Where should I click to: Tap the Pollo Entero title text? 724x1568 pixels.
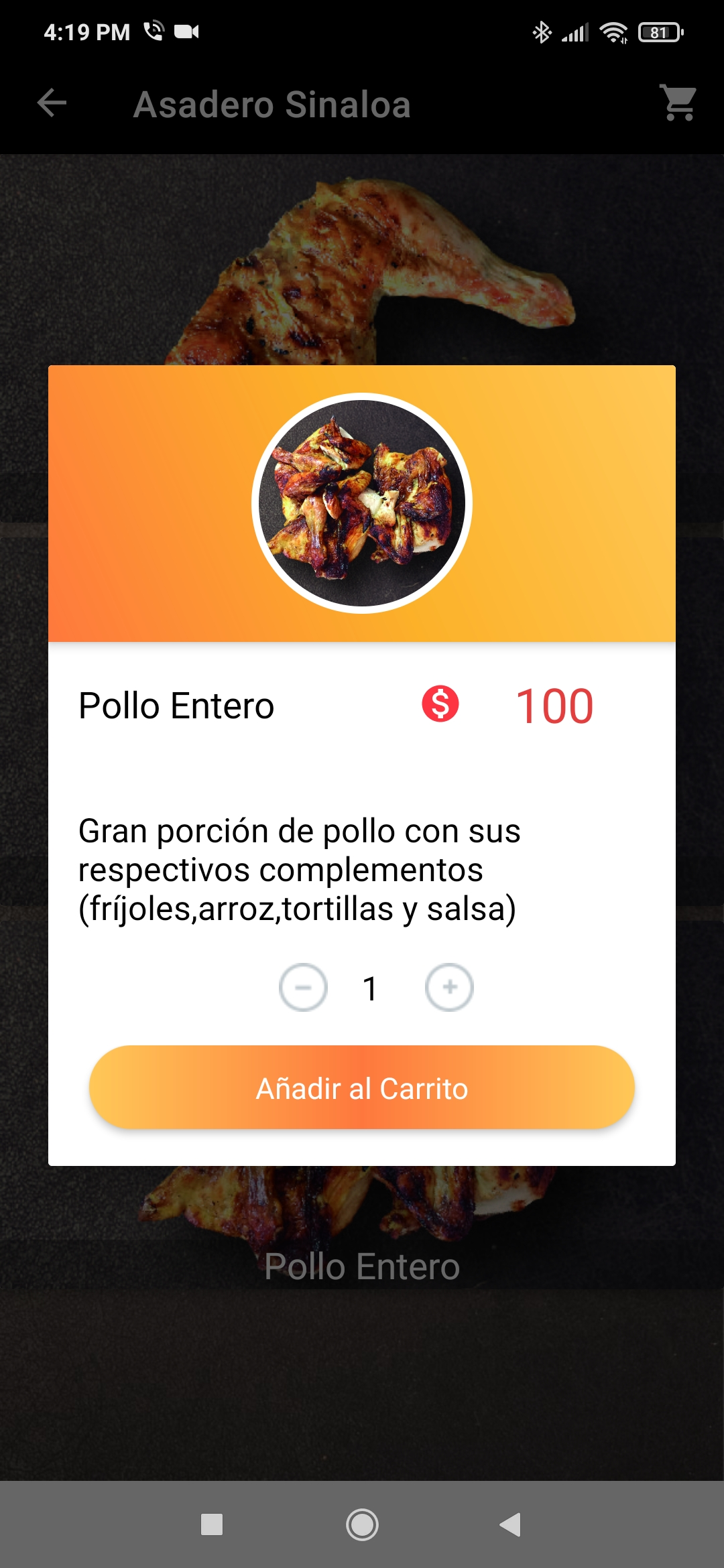coord(176,706)
